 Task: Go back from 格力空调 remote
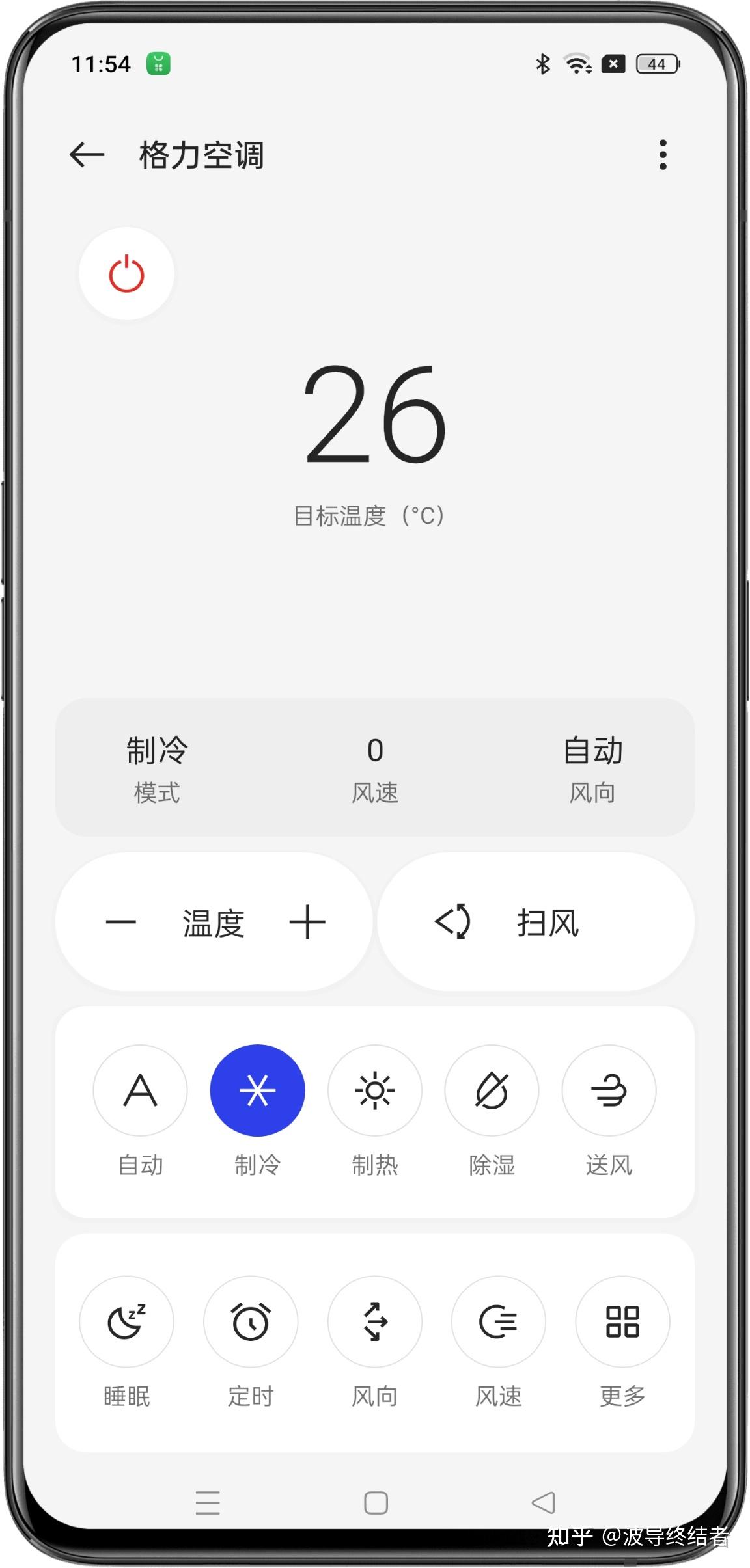[87, 155]
